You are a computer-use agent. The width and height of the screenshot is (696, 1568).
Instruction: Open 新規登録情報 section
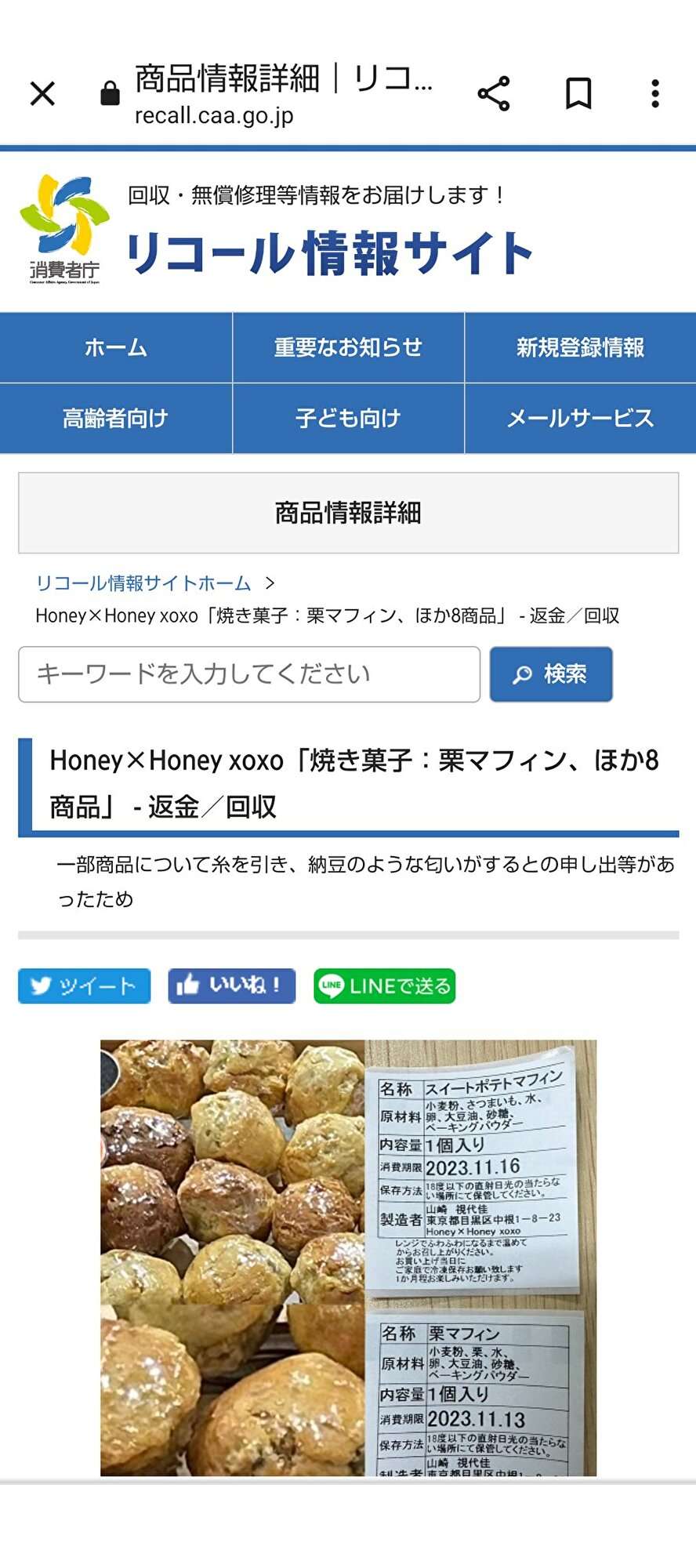tap(580, 347)
